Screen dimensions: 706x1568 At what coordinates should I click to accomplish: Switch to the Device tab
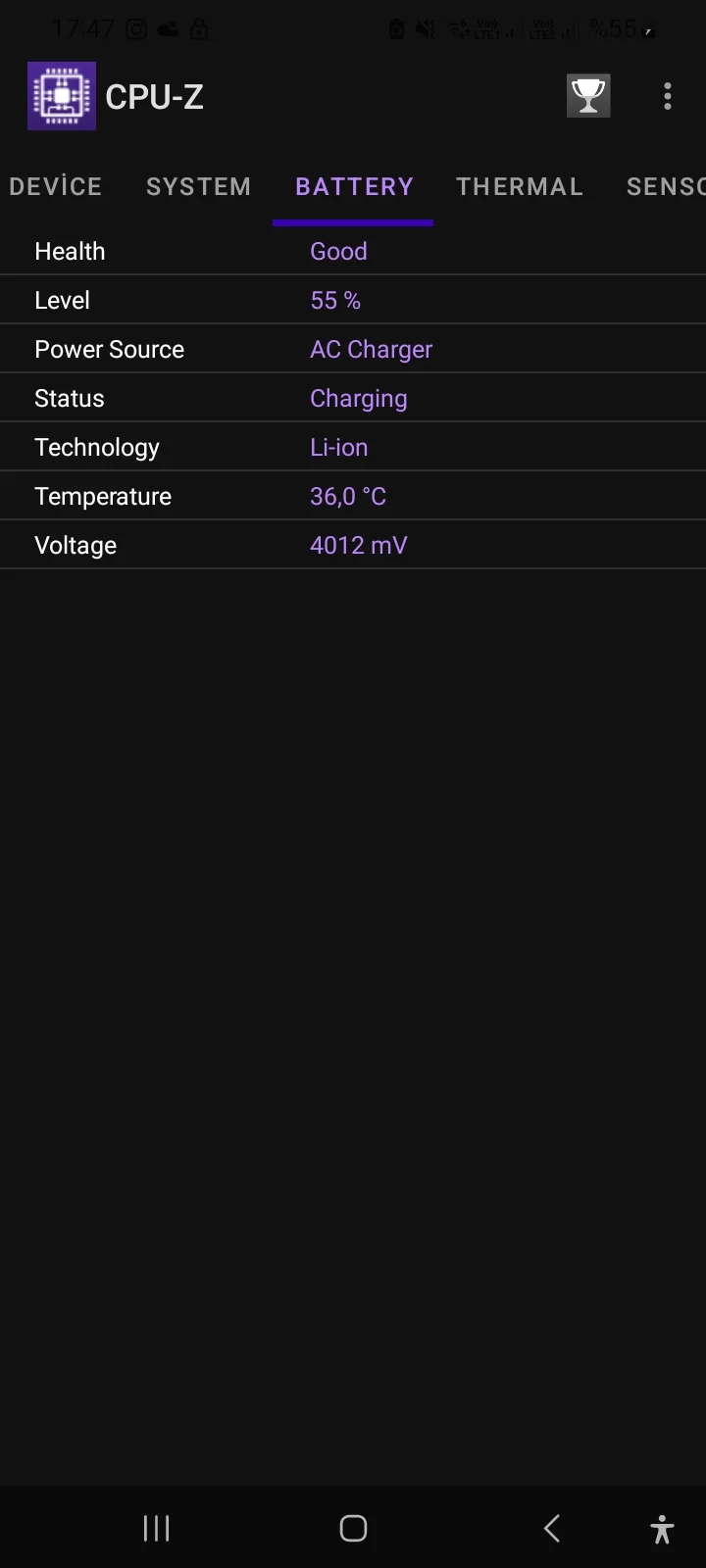[56, 186]
